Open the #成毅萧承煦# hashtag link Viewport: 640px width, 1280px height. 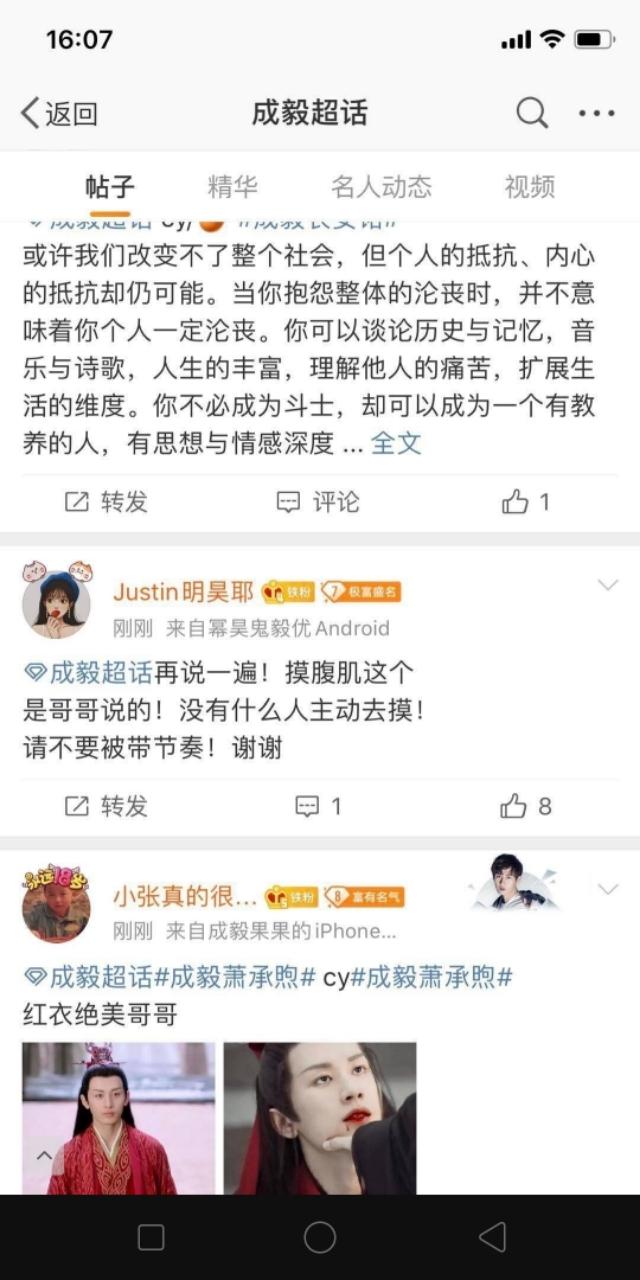pyautogui.click(x=236, y=977)
